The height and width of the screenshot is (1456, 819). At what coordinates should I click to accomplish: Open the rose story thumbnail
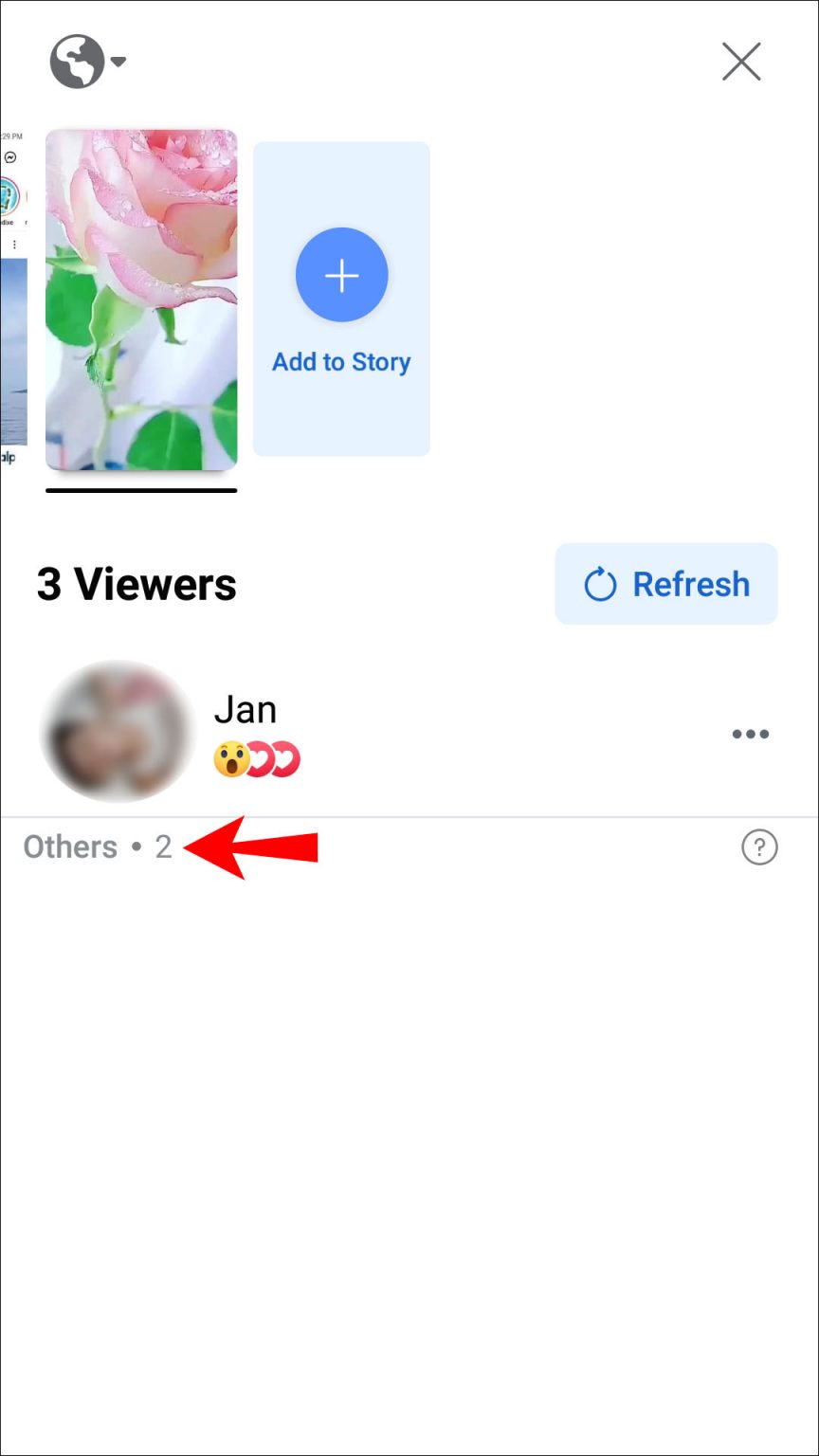click(x=141, y=301)
